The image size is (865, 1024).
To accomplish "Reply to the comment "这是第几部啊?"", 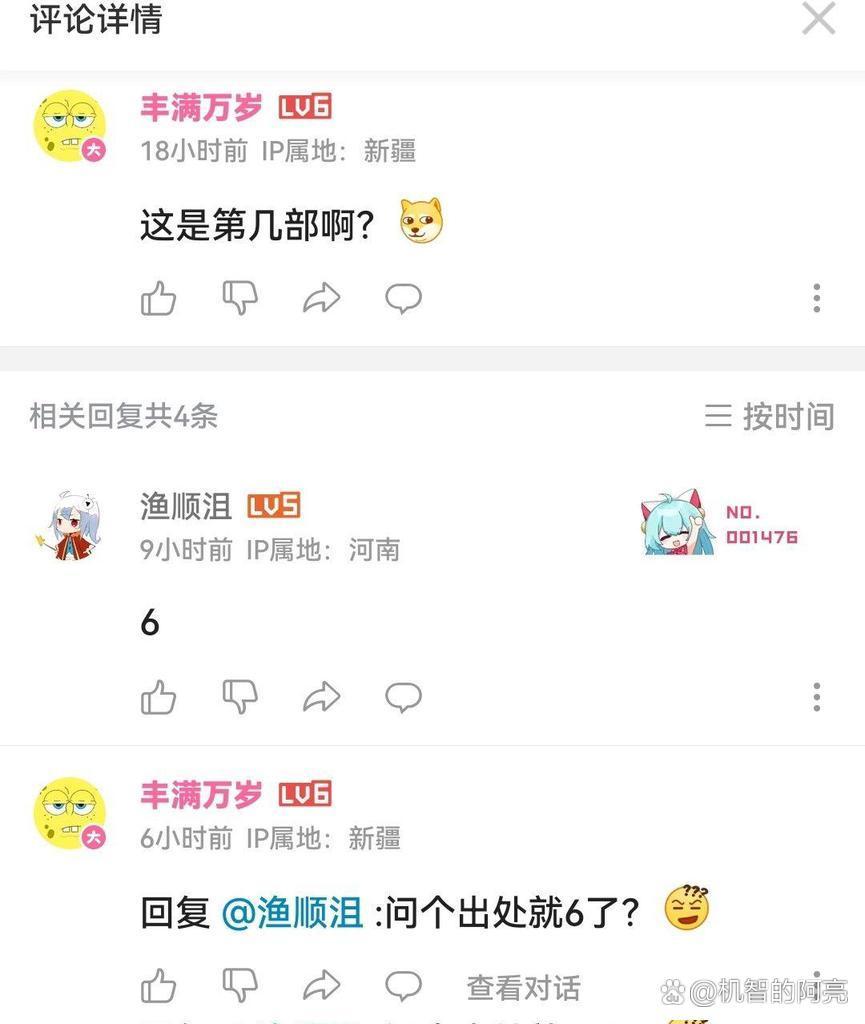I will click(x=403, y=298).
